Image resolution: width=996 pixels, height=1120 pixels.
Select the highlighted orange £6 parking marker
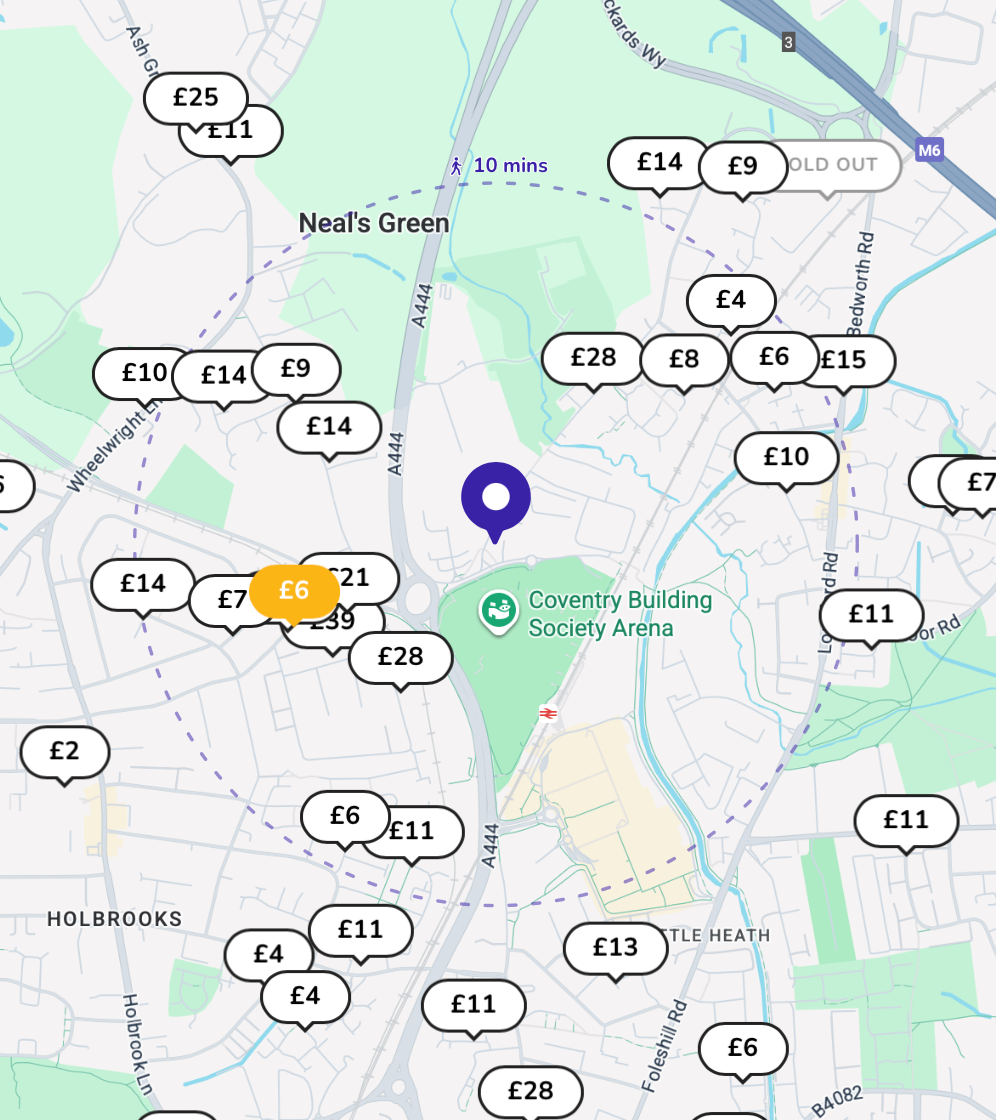click(x=294, y=591)
